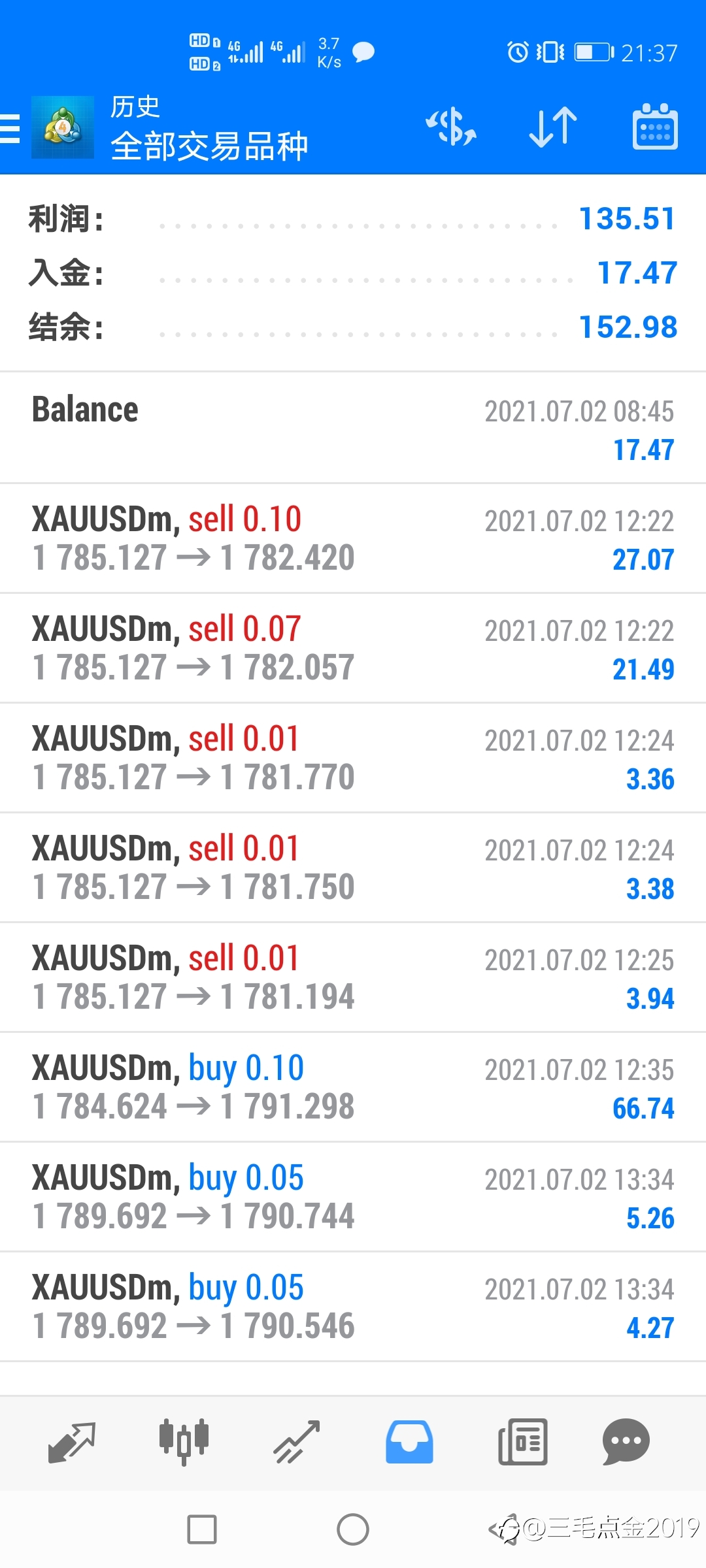
Task: Switch to the candlestick Chart tab
Action: [184, 1442]
